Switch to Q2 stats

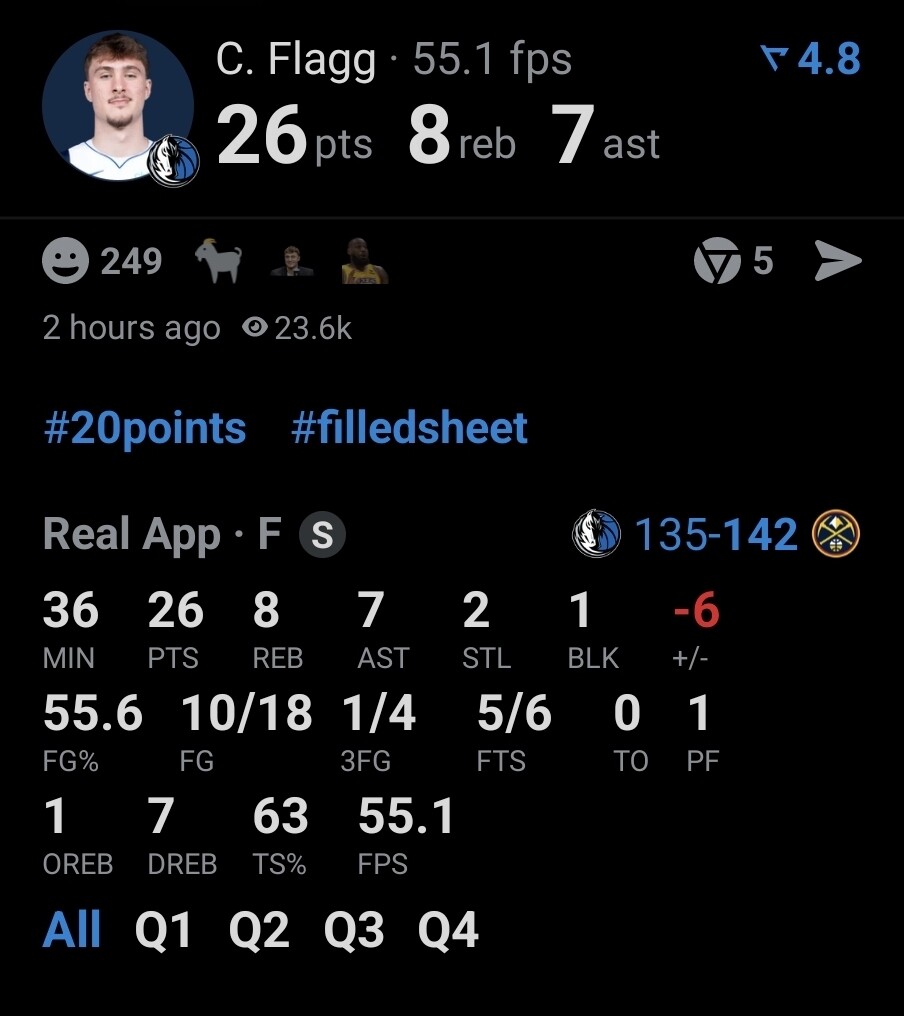pyautogui.click(x=258, y=930)
